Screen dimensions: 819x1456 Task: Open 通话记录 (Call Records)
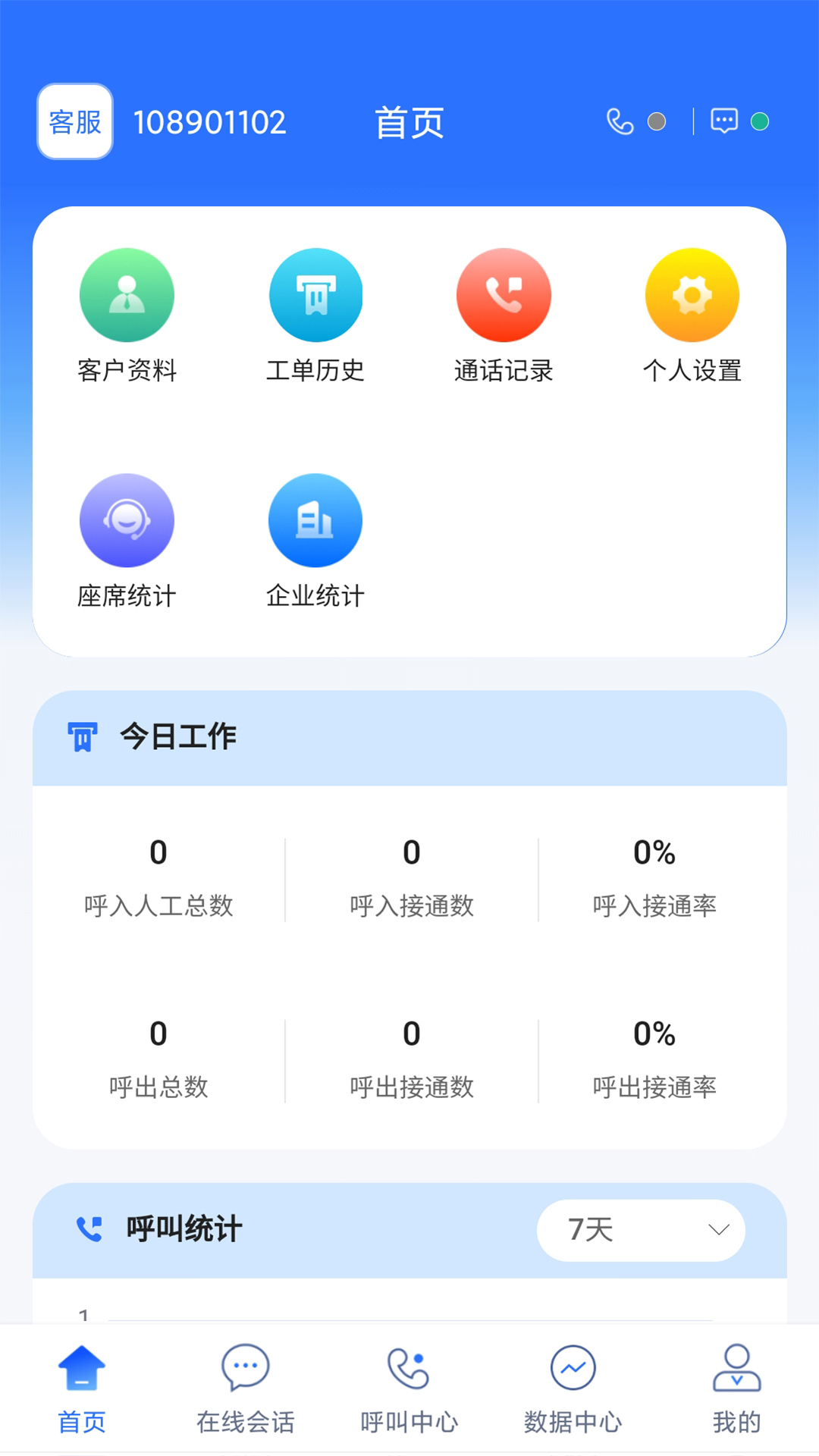coord(504,294)
